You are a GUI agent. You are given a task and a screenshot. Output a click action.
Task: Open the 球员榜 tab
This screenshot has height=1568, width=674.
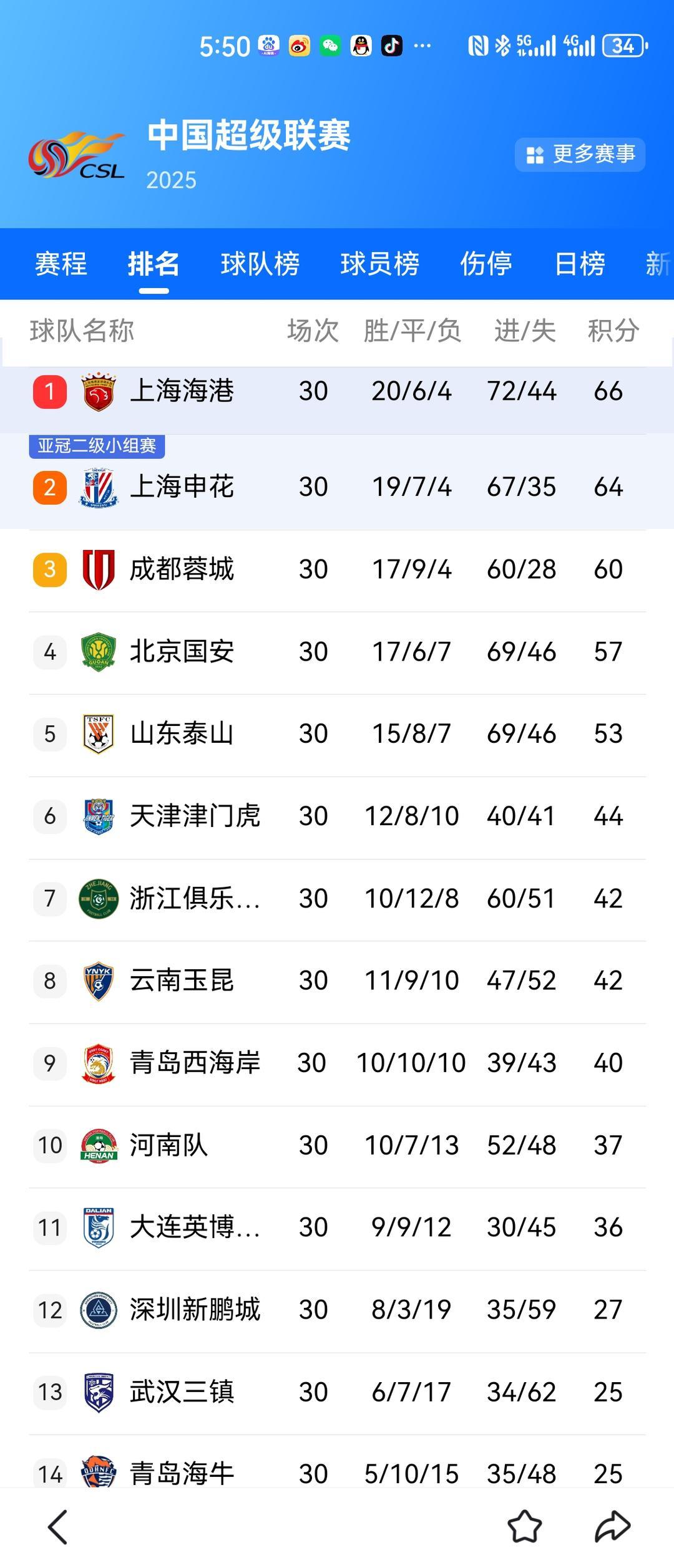pyautogui.click(x=381, y=264)
